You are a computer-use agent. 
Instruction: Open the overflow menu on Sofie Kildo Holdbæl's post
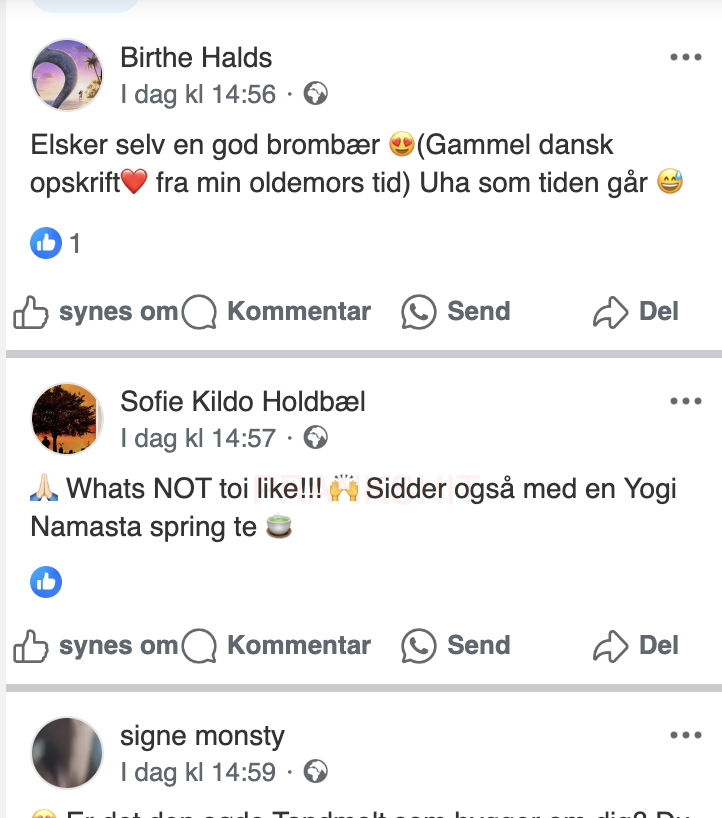686,401
